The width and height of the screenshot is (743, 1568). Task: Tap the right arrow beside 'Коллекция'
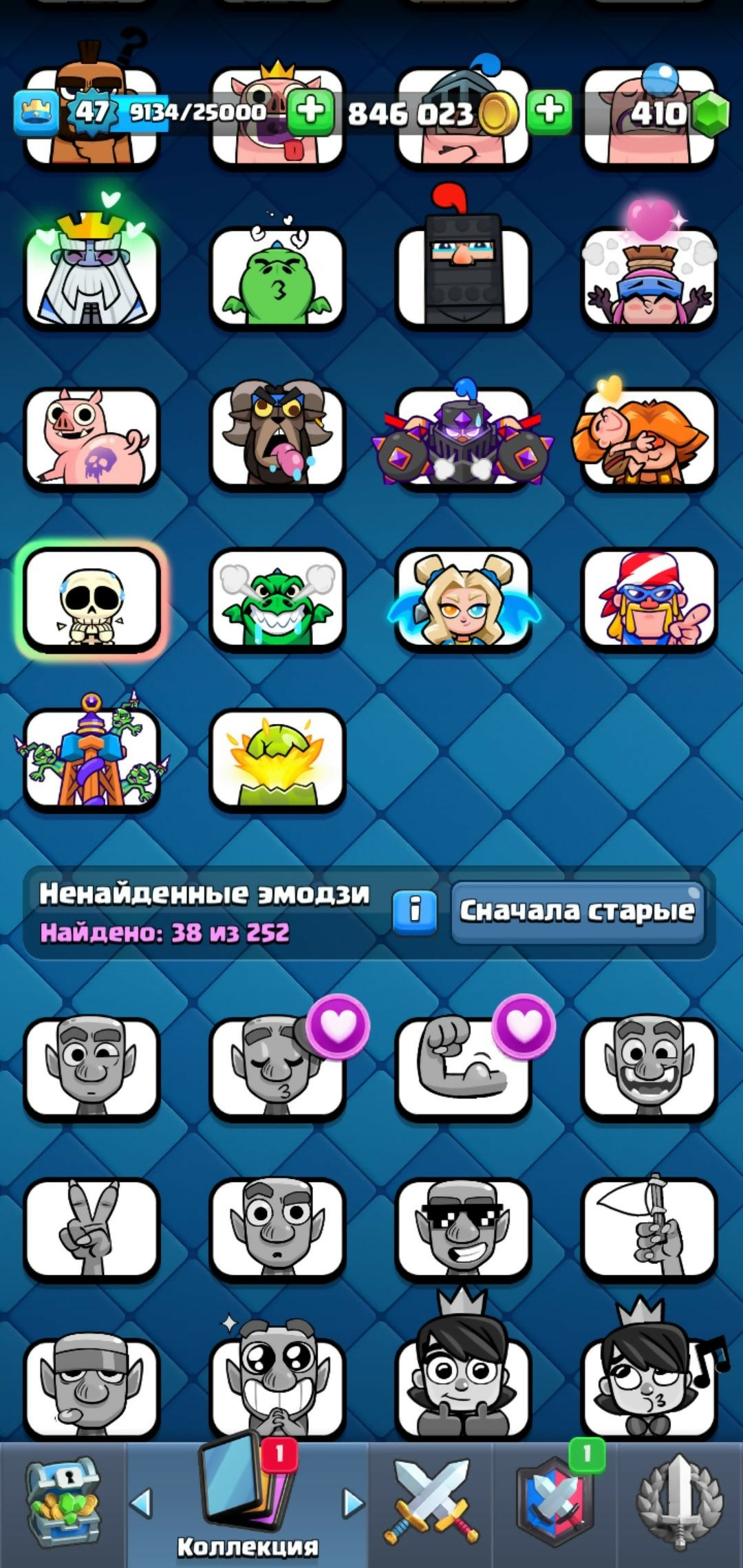click(x=353, y=1503)
